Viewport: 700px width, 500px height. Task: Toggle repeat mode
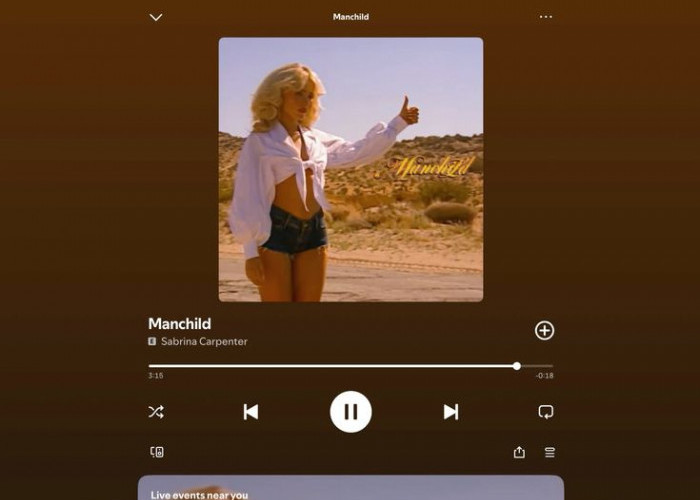(545, 412)
